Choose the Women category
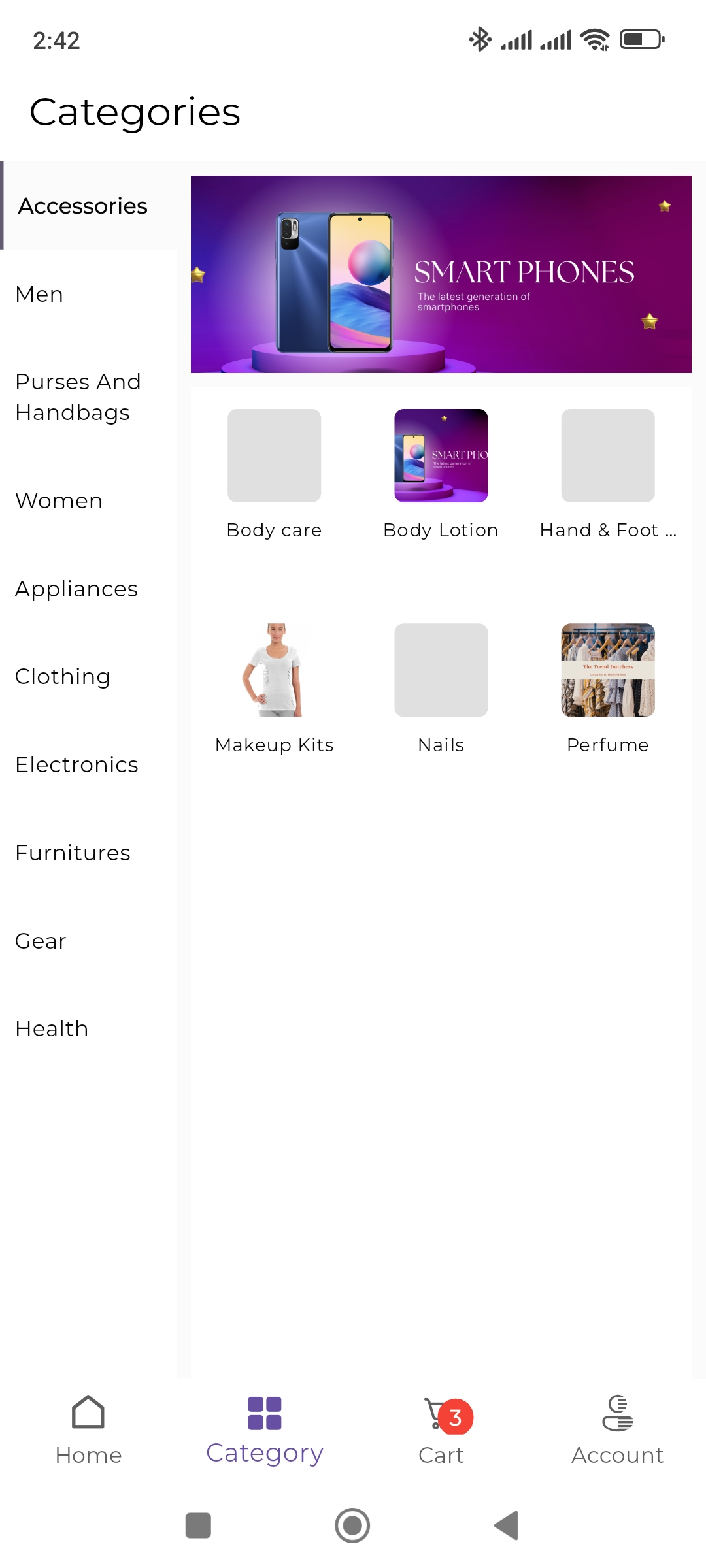The height and width of the screenshot is (1568, 706). (x=88, y=500)
